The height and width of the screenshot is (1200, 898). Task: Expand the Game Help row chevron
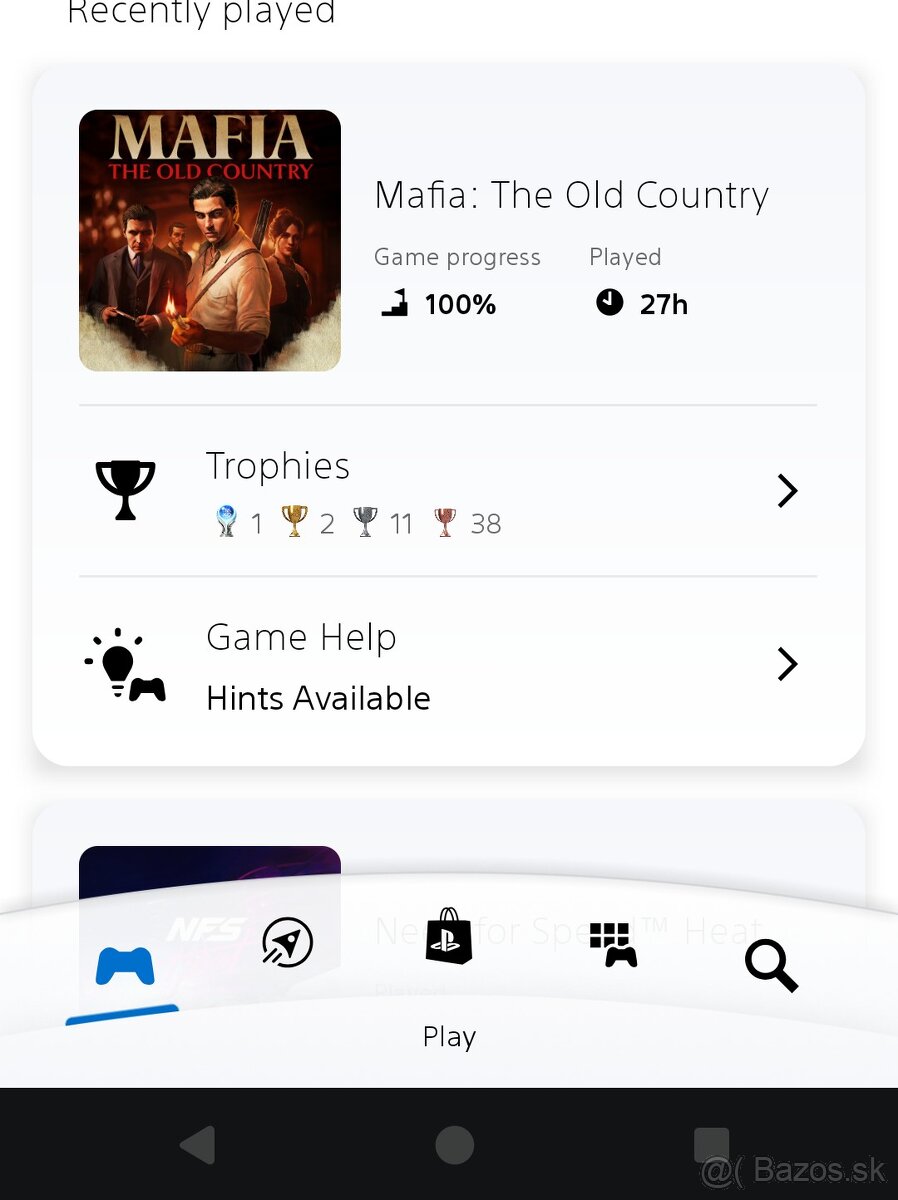click(787, 664)
